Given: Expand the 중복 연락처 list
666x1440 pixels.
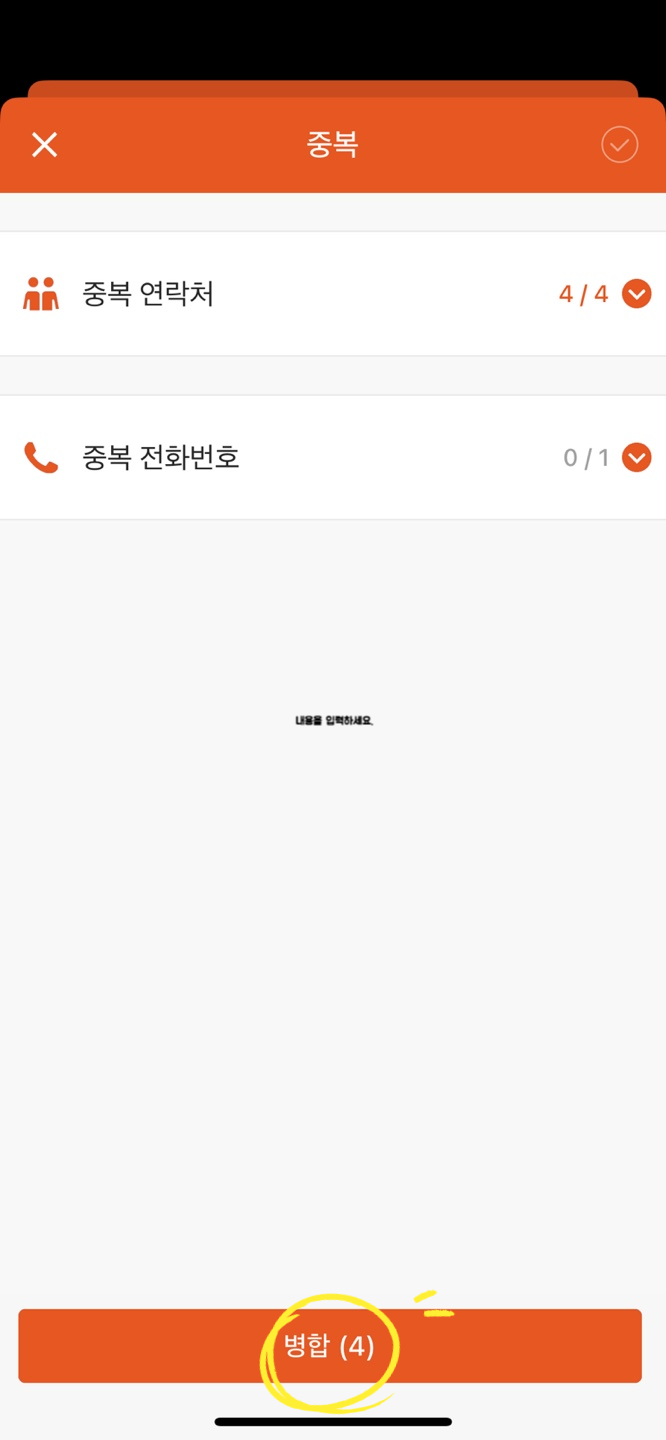Looking at the screenshot, I should pyautogui.click(x=636, y=294).
